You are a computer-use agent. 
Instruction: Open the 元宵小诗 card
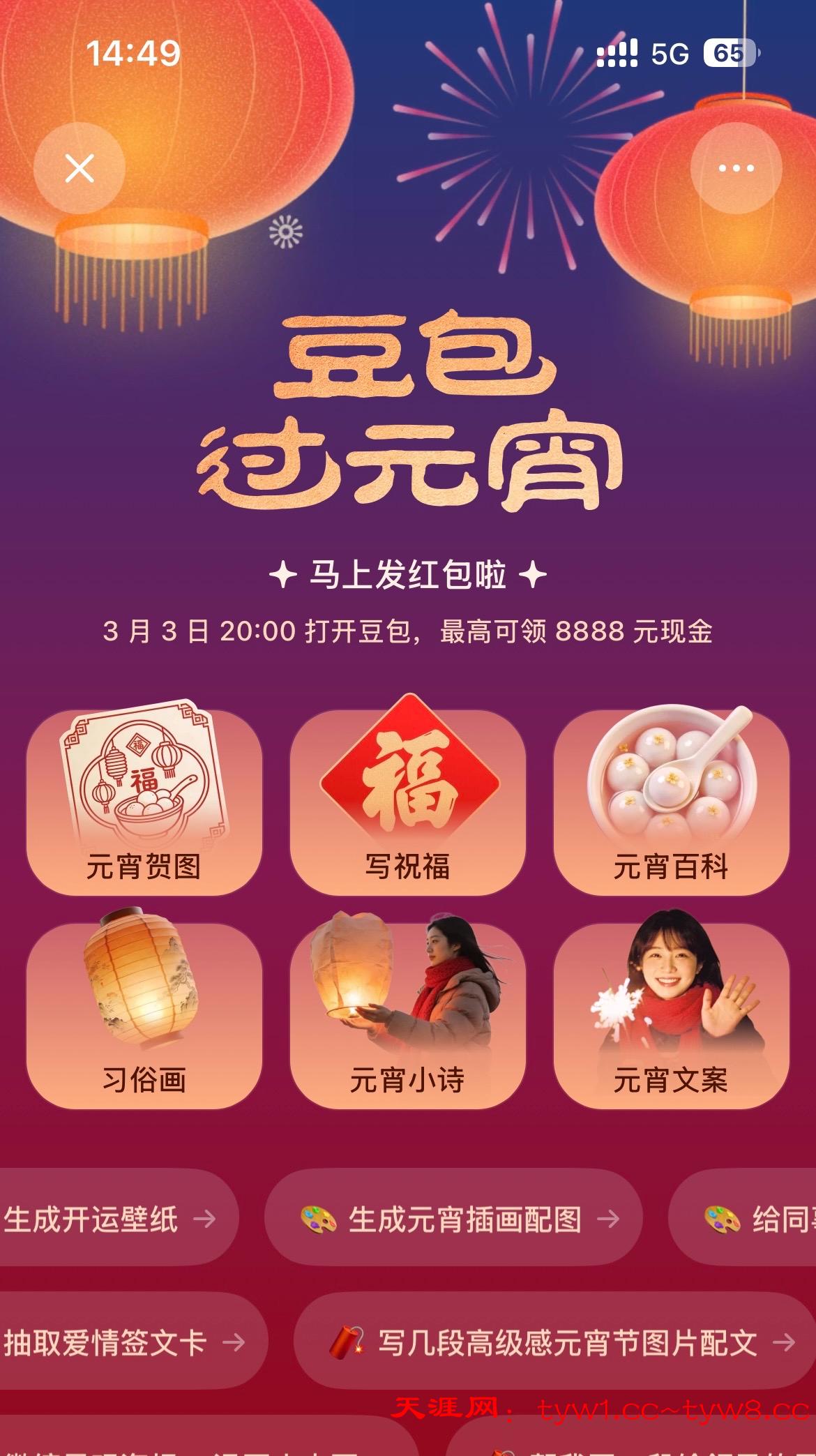tap(408, 1016)
